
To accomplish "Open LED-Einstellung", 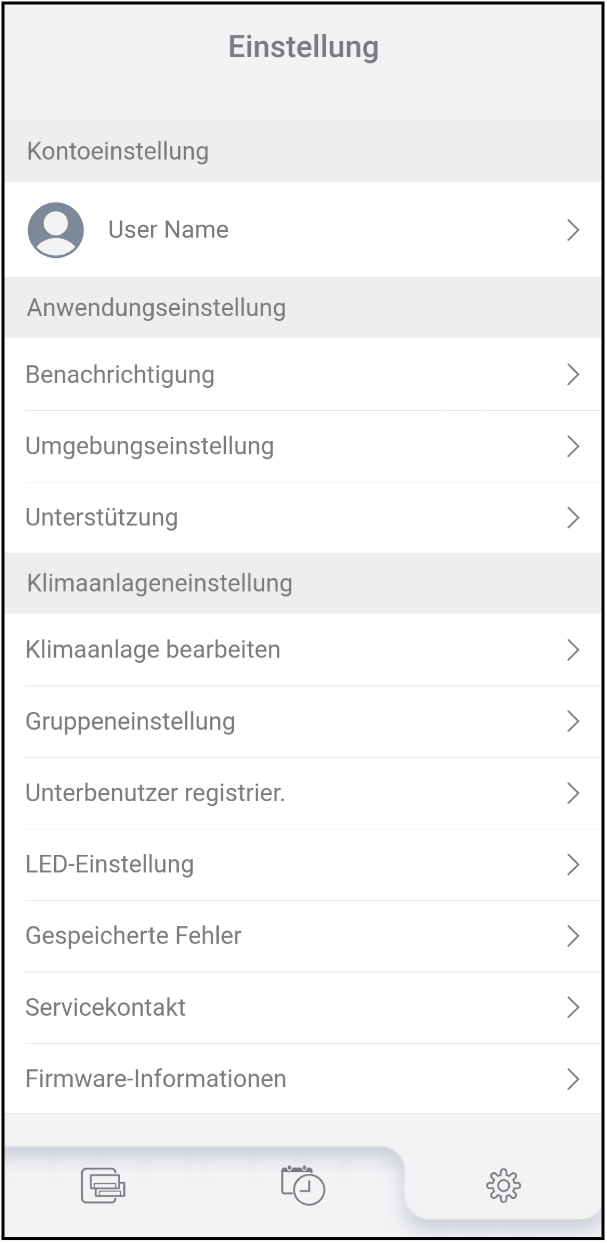I will [303, 864].
